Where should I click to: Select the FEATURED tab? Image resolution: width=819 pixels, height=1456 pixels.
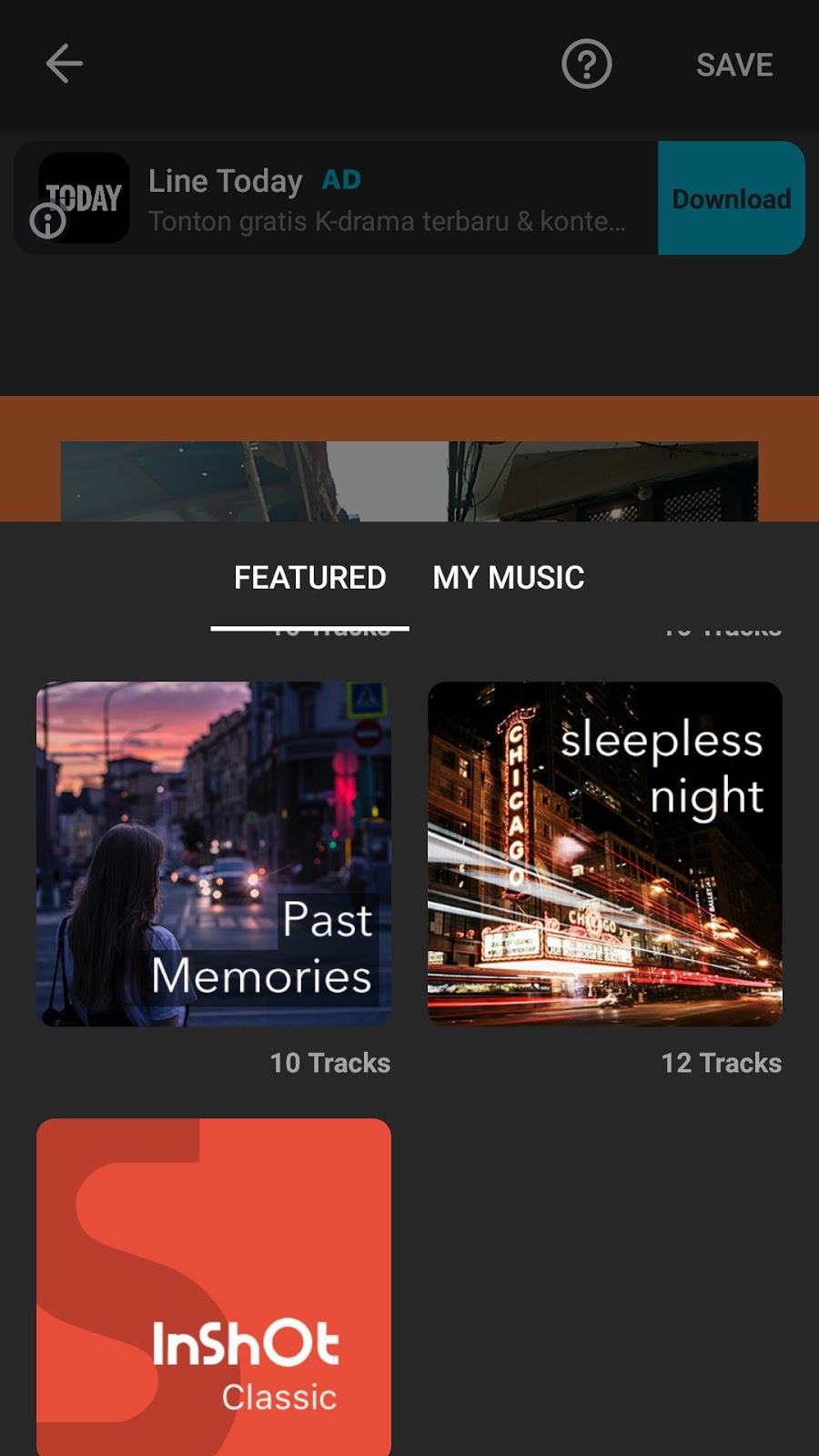(309, 578)
